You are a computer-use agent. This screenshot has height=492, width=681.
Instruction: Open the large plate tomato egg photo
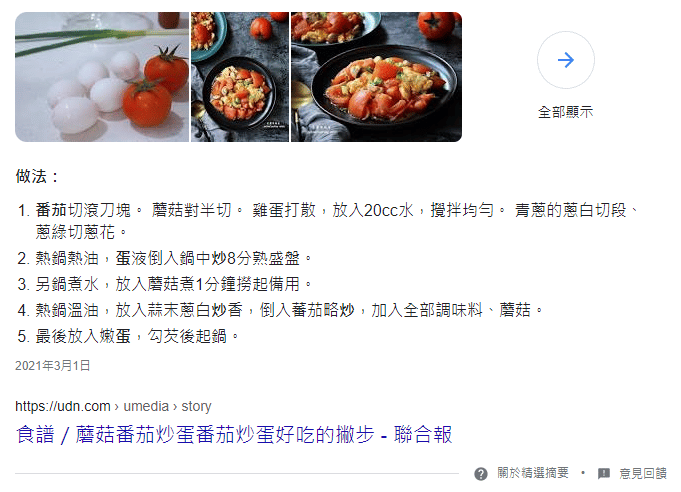(376, 77)
